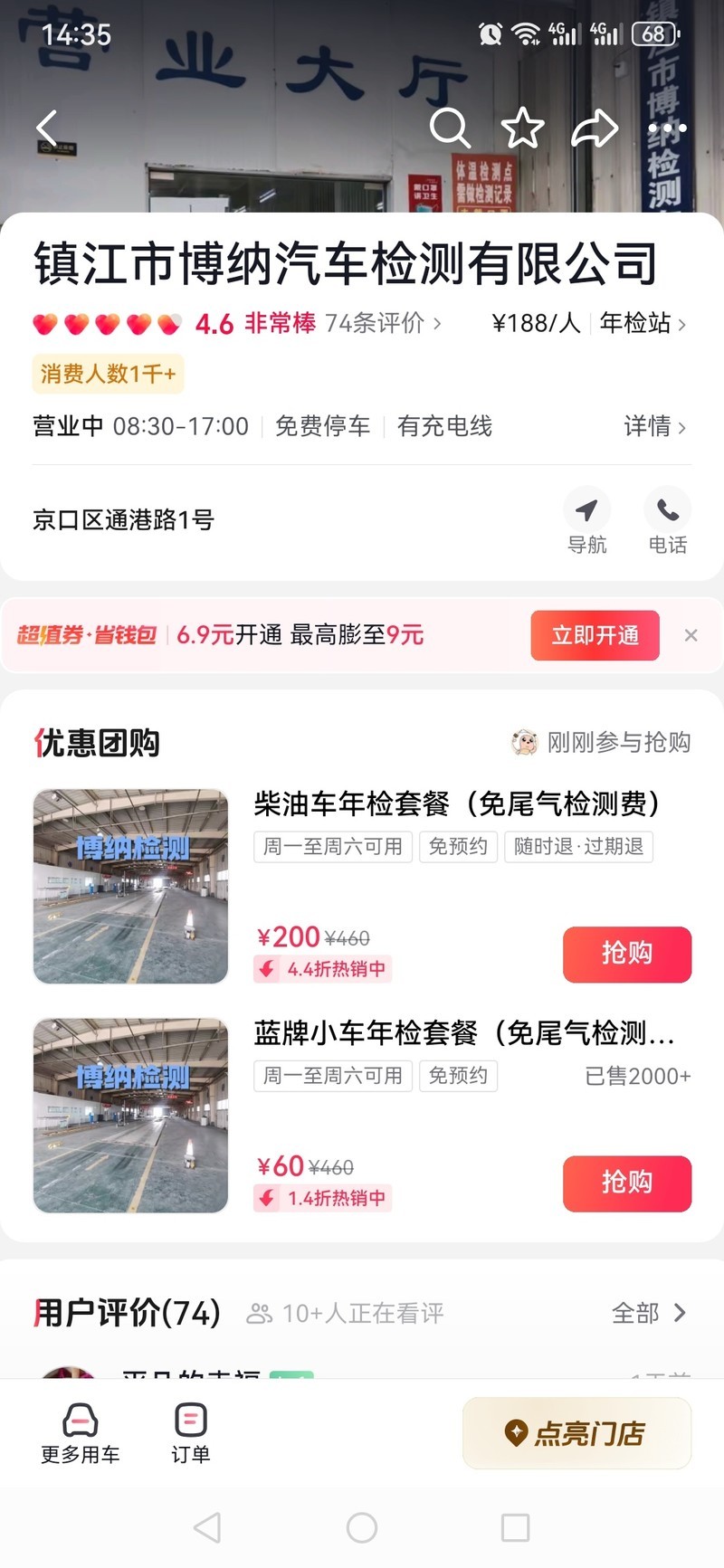The image size is (724, 1568).
Task: Tap 抢购 for the ¥60 package
Action: pos(626,1183)
